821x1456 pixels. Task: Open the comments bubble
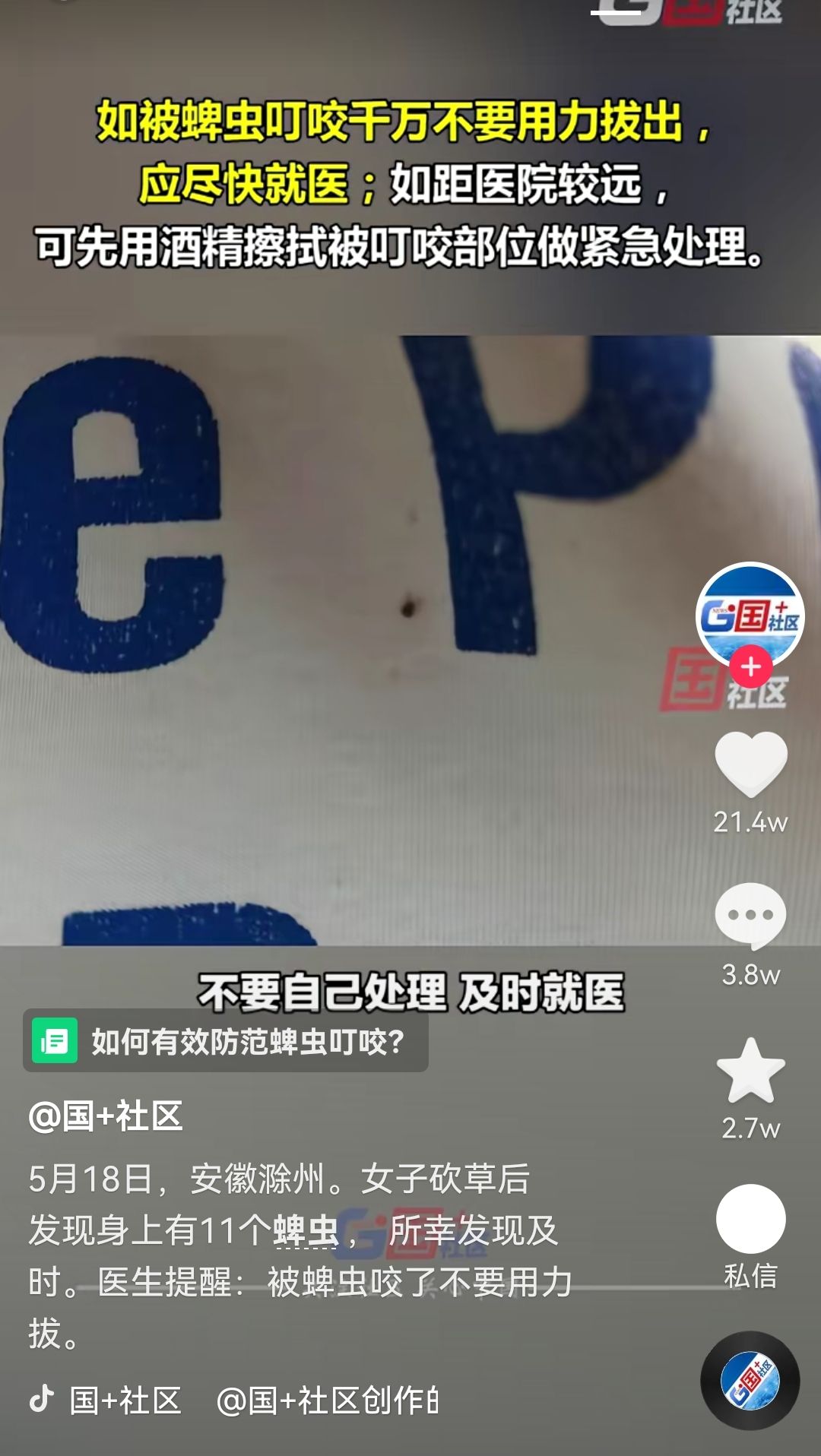[x=751, y=916]
